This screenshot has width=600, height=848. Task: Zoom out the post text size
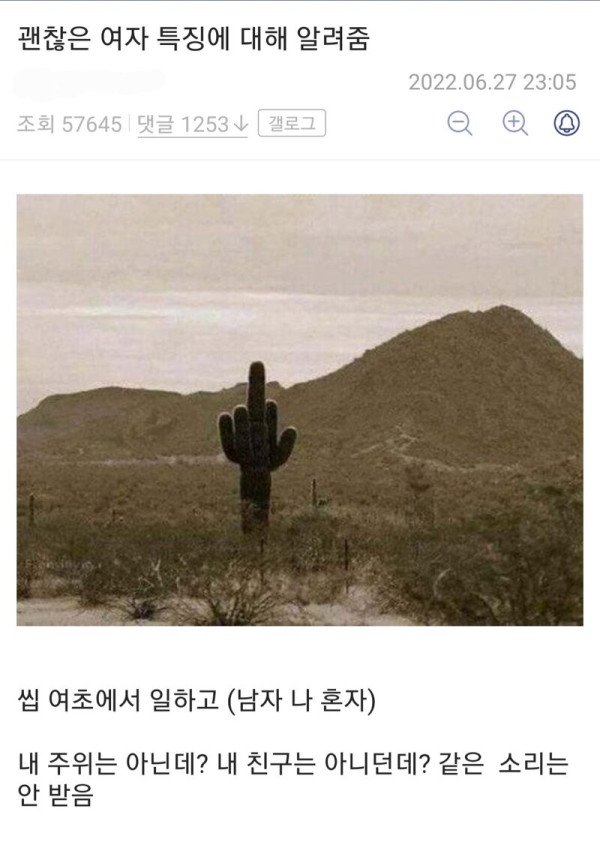(460, 124)
